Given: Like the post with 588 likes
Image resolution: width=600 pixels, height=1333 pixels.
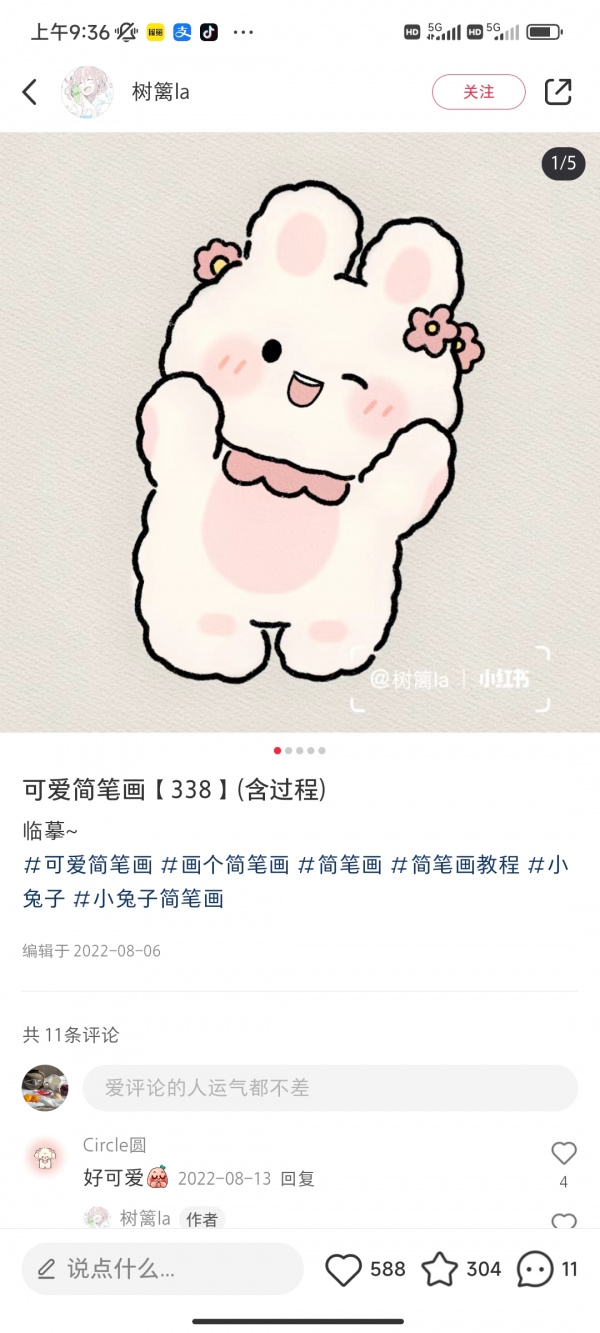Looking at the screenshot, I should (344, 1269).
